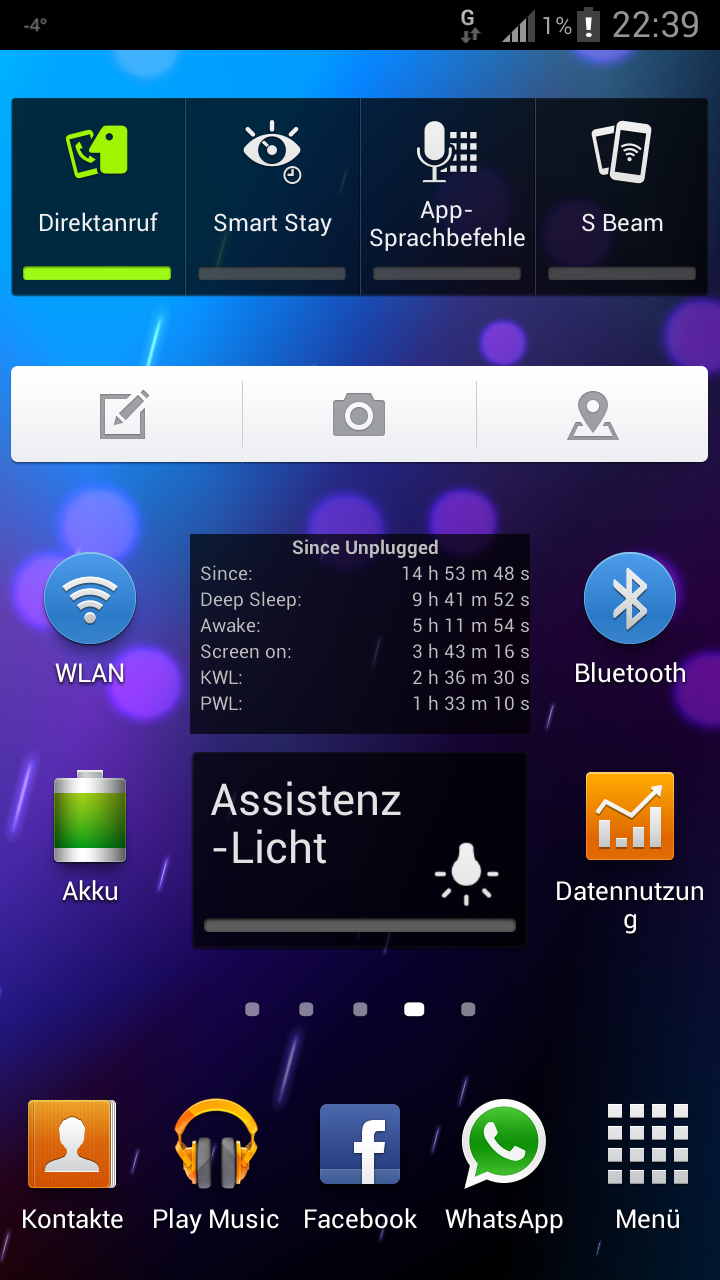This screenshot has height=1280, width=720.
Task: Jump to the first home screen page dot
Action: 252,1010
